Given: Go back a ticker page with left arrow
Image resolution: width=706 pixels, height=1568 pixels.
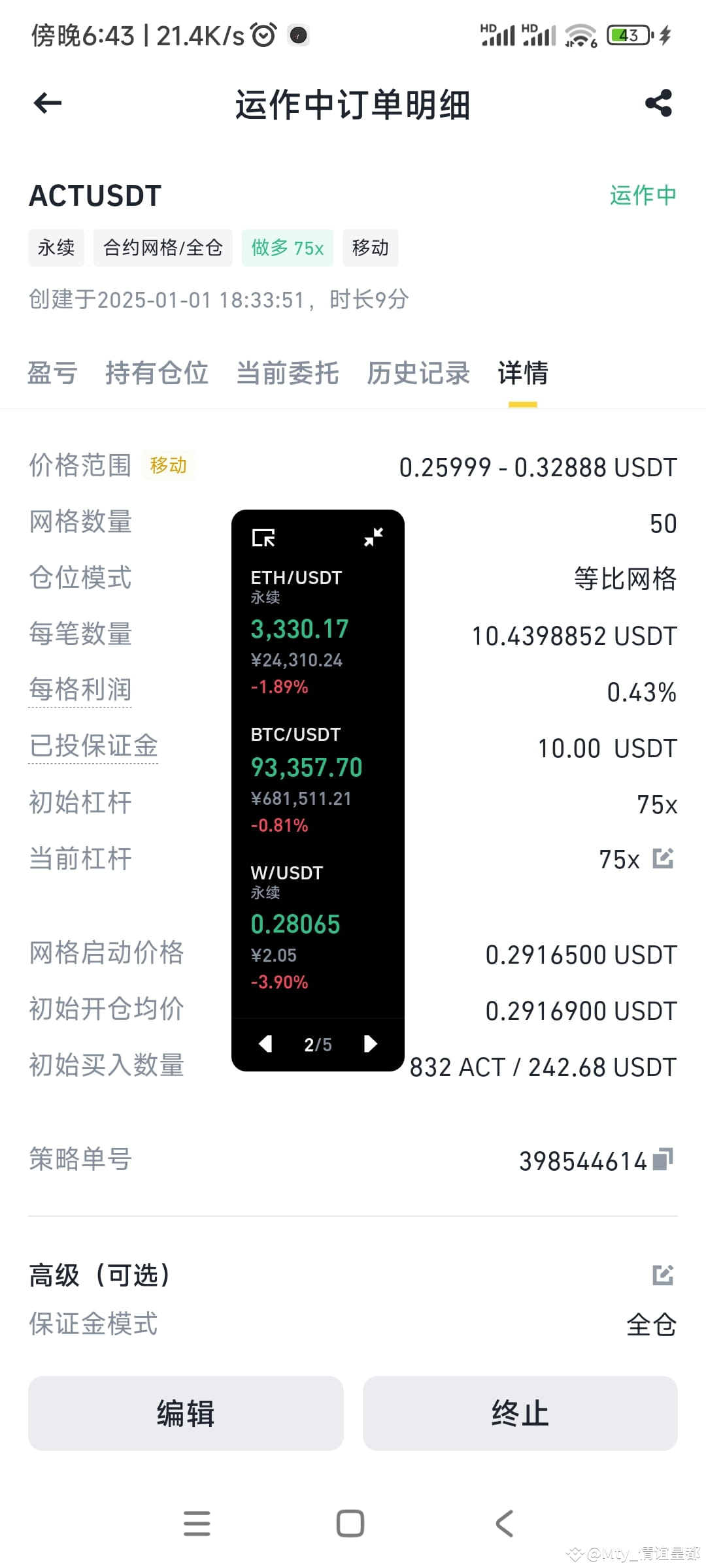Looking at the screenshot, I should point(265,1044).
